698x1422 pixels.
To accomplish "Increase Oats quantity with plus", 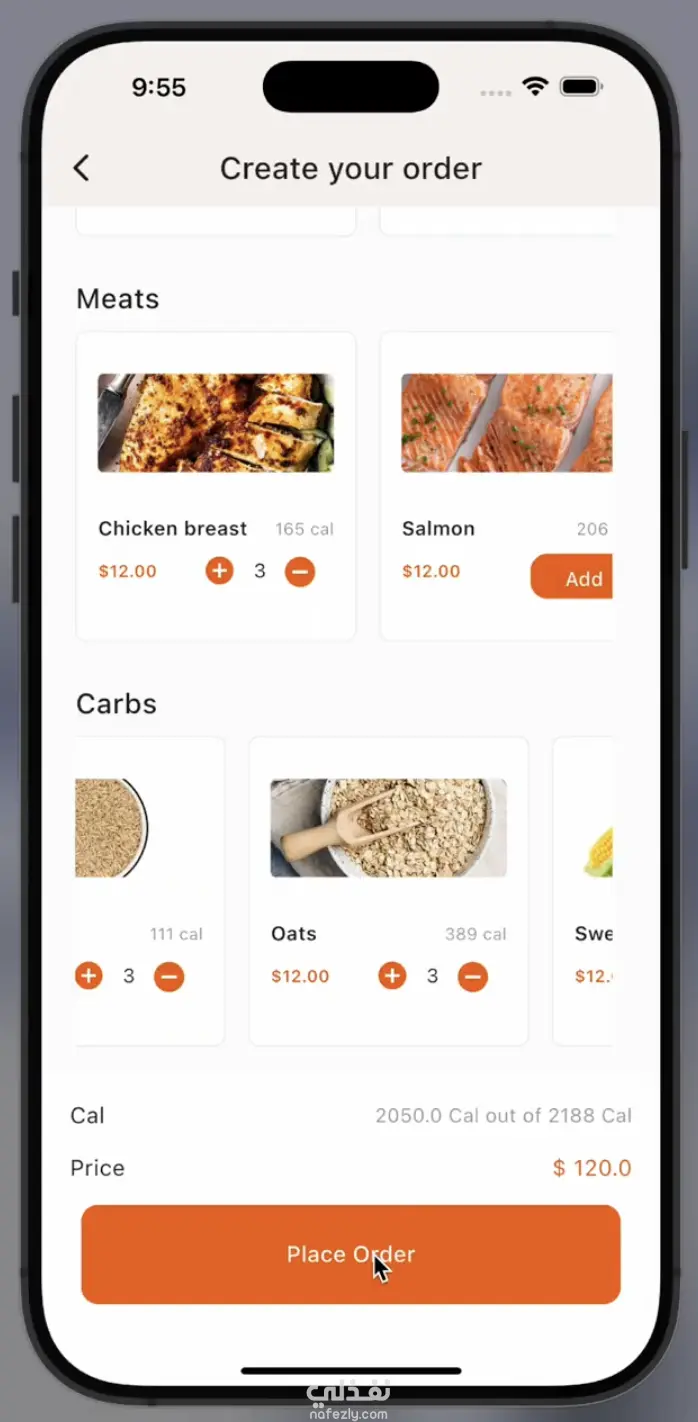I will click(392, 976).
